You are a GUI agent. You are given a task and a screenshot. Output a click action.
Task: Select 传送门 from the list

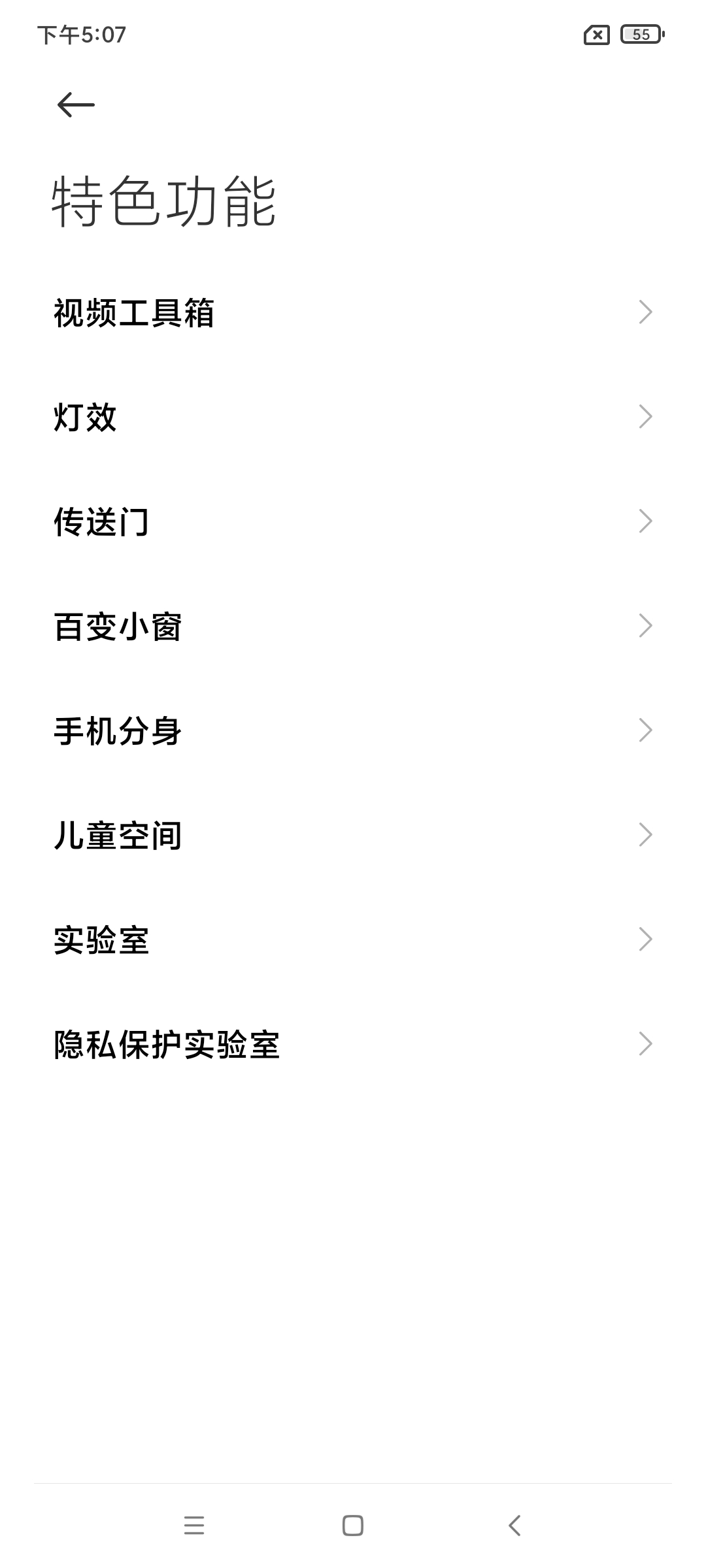click(x=353, y=521)
